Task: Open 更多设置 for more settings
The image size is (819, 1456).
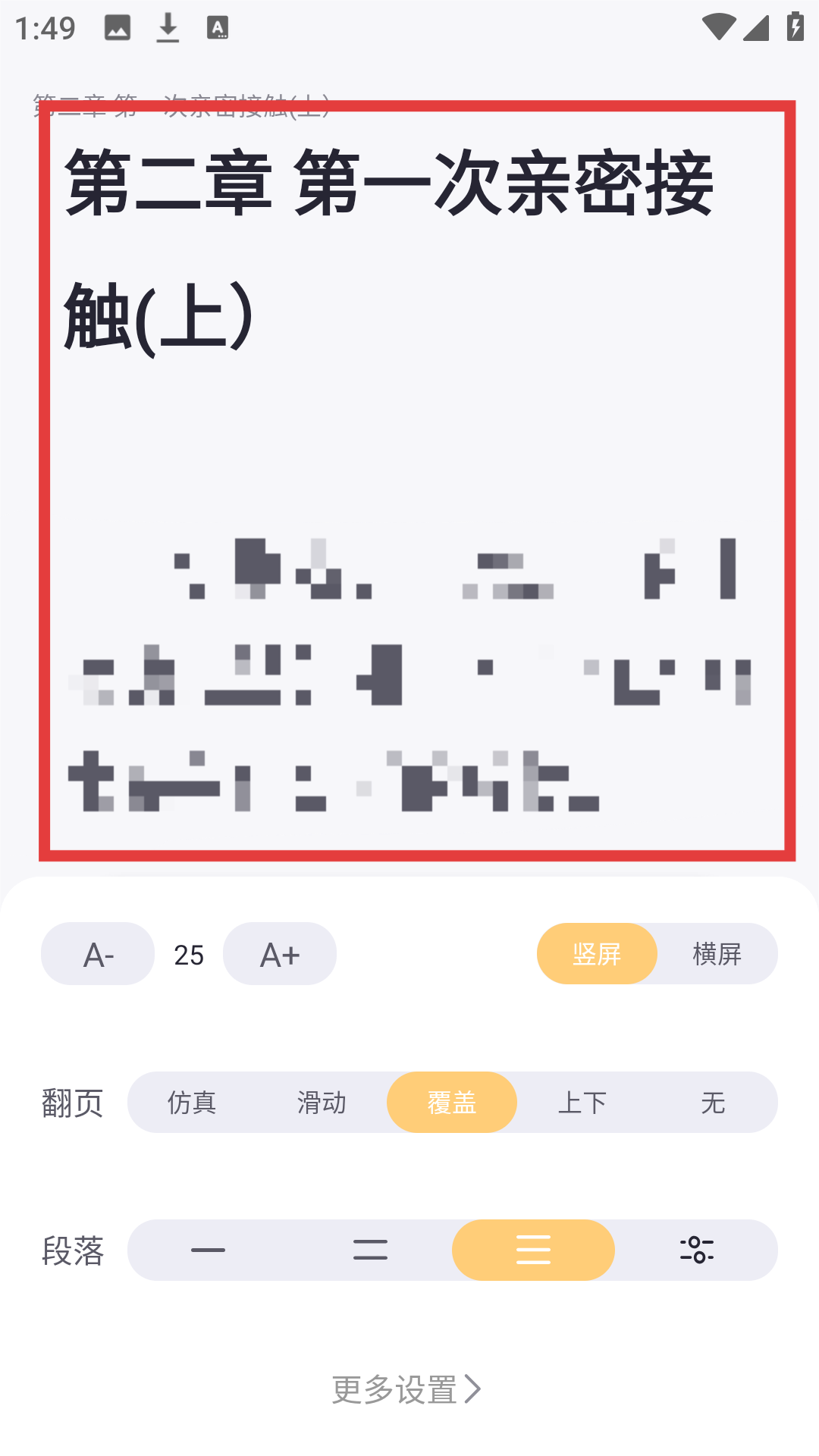Action: coord(407,1389)
